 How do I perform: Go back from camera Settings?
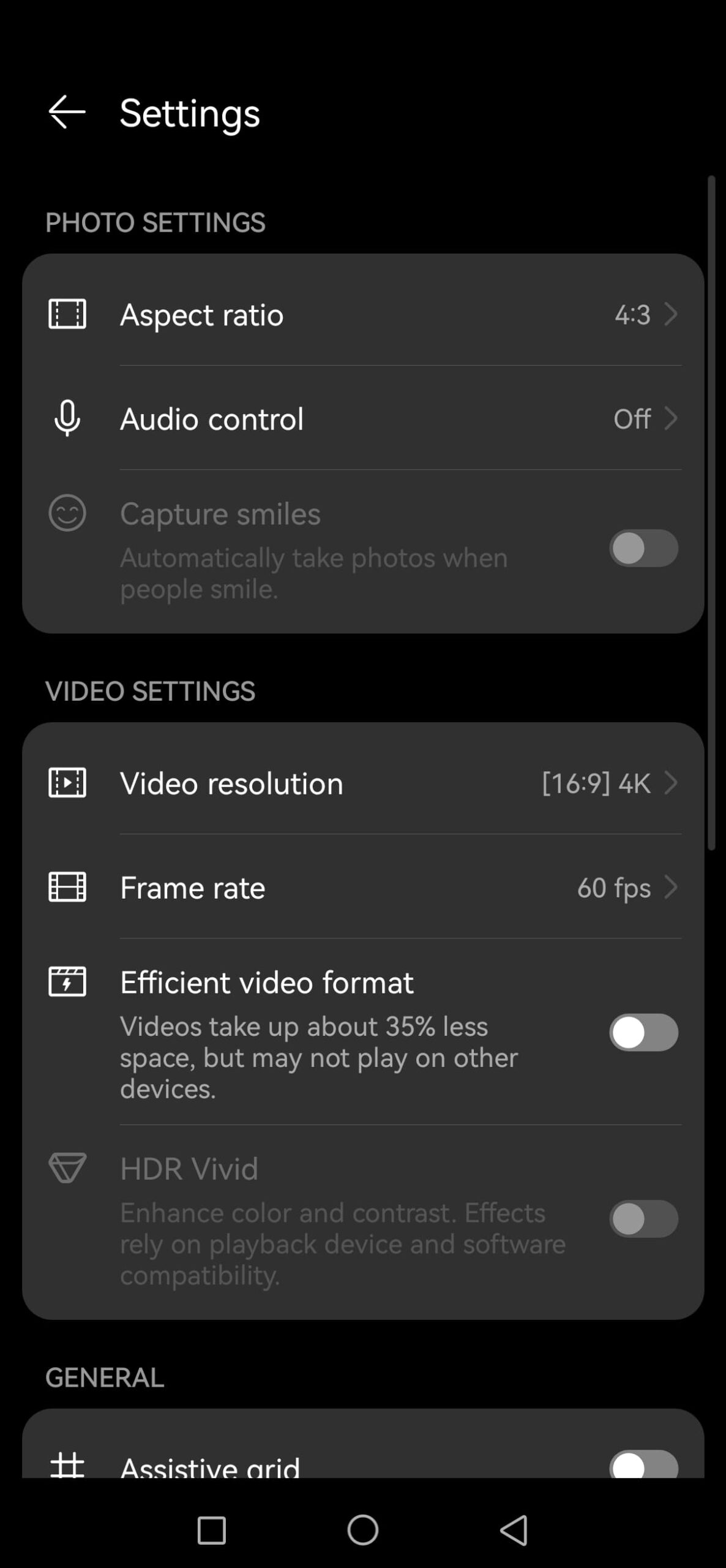[66, 112]
